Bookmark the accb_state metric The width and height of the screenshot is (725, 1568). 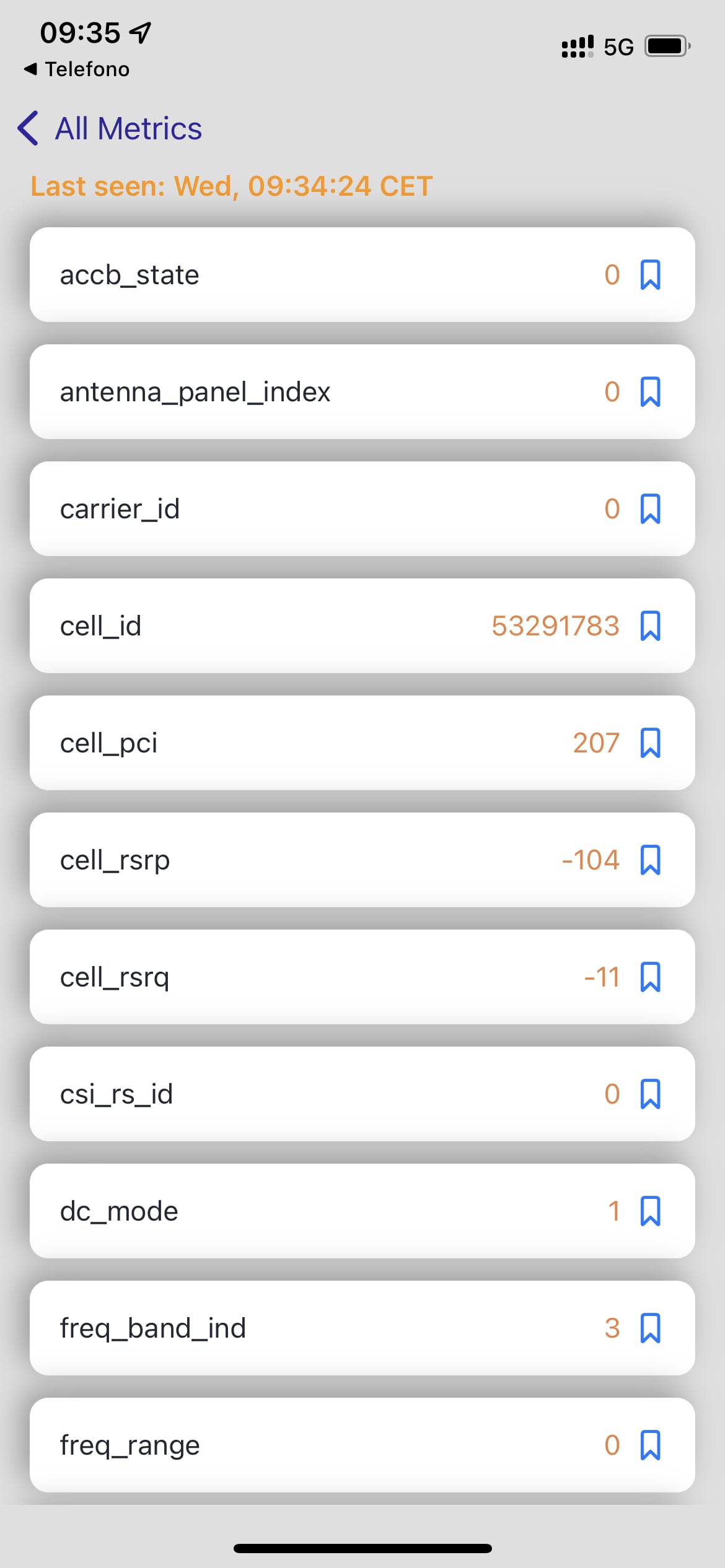[x=650, y=274]
